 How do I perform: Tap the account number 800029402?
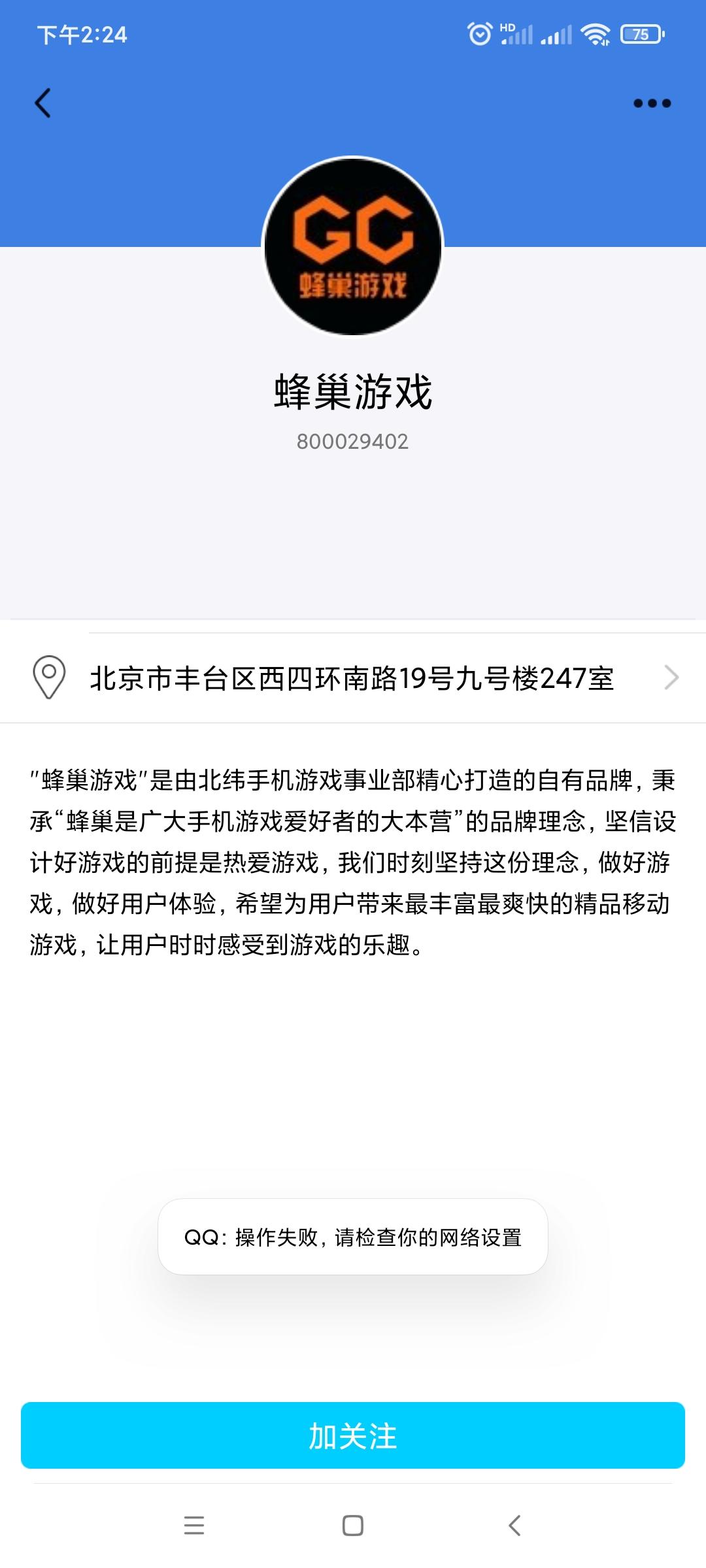click(x=352, y=442)
